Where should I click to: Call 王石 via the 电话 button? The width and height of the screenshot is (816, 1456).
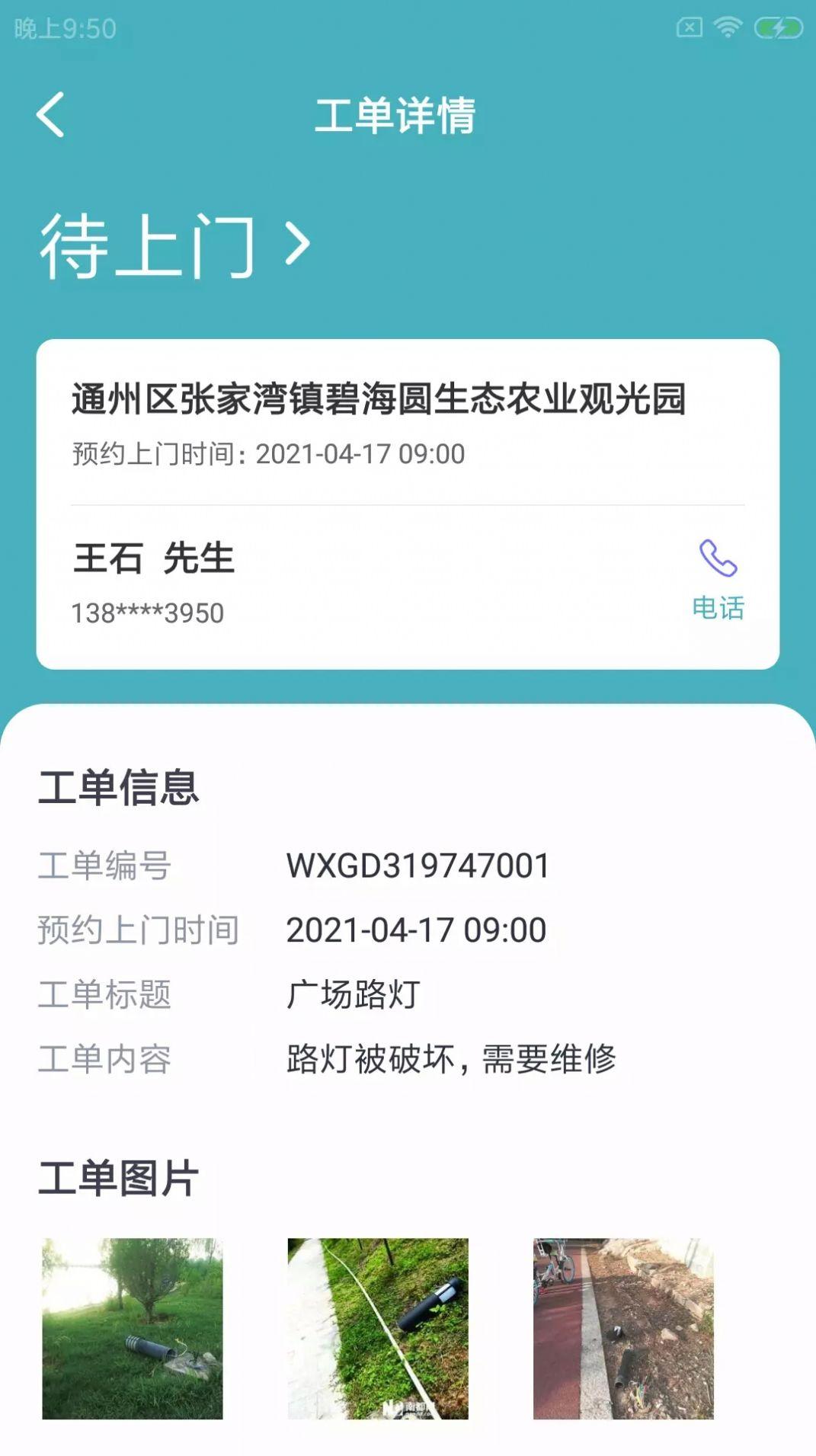[x=718, y=581]
